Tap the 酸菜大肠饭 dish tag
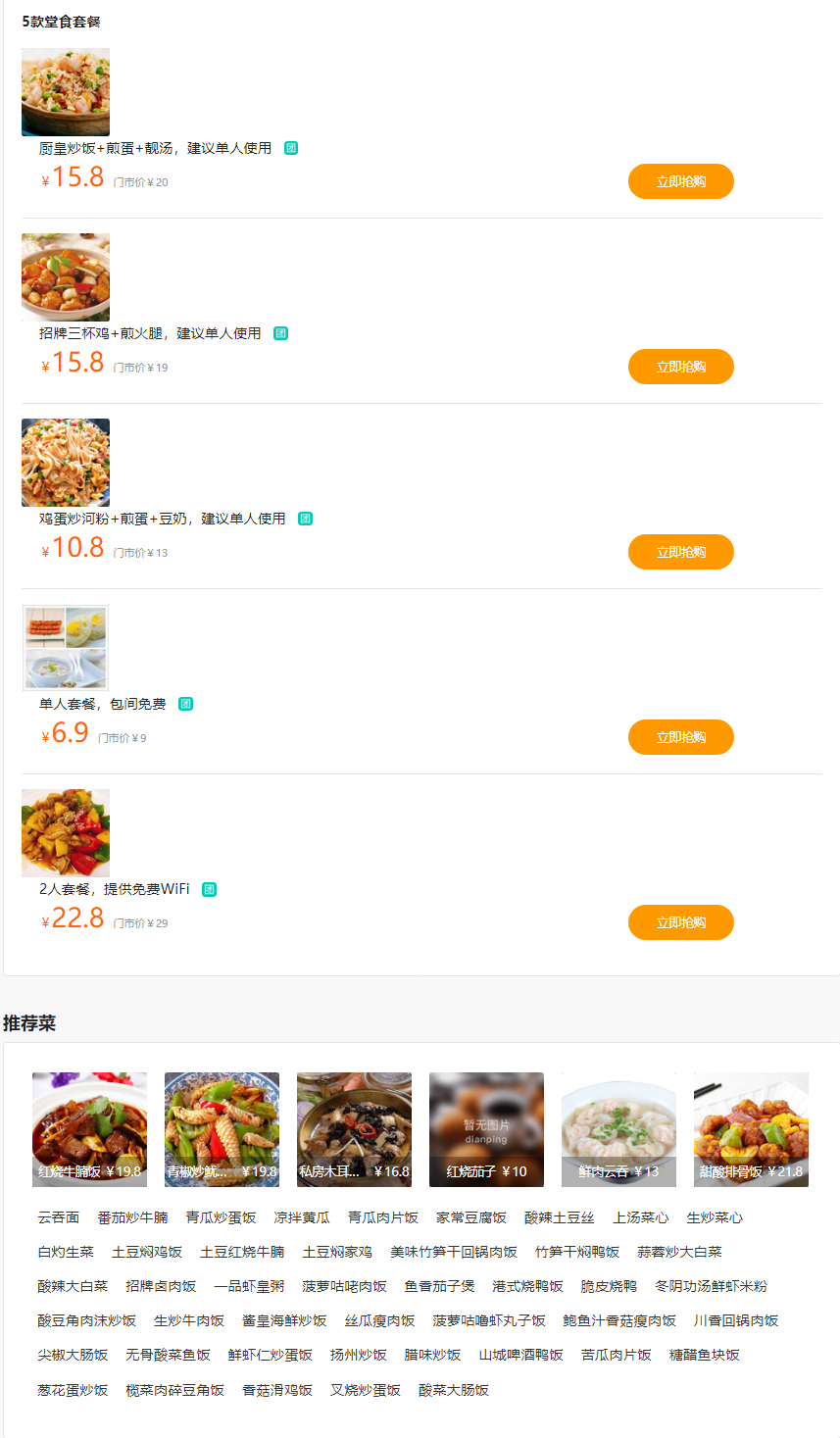The height and width of the screenshot is (1438, 840). click(x=453, y=1390)
